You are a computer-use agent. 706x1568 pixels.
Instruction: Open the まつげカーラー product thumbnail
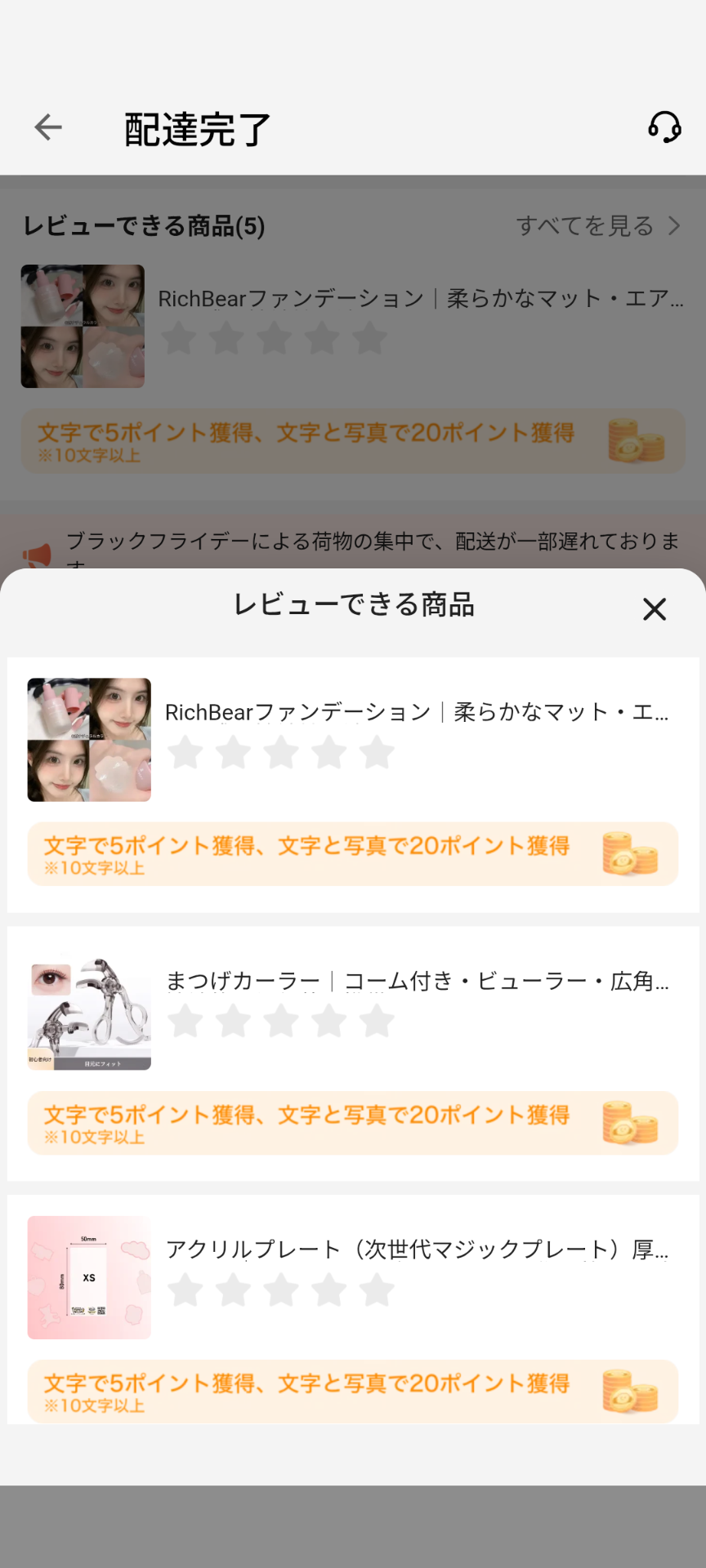pyautogui.click(x=89, y=1009)
